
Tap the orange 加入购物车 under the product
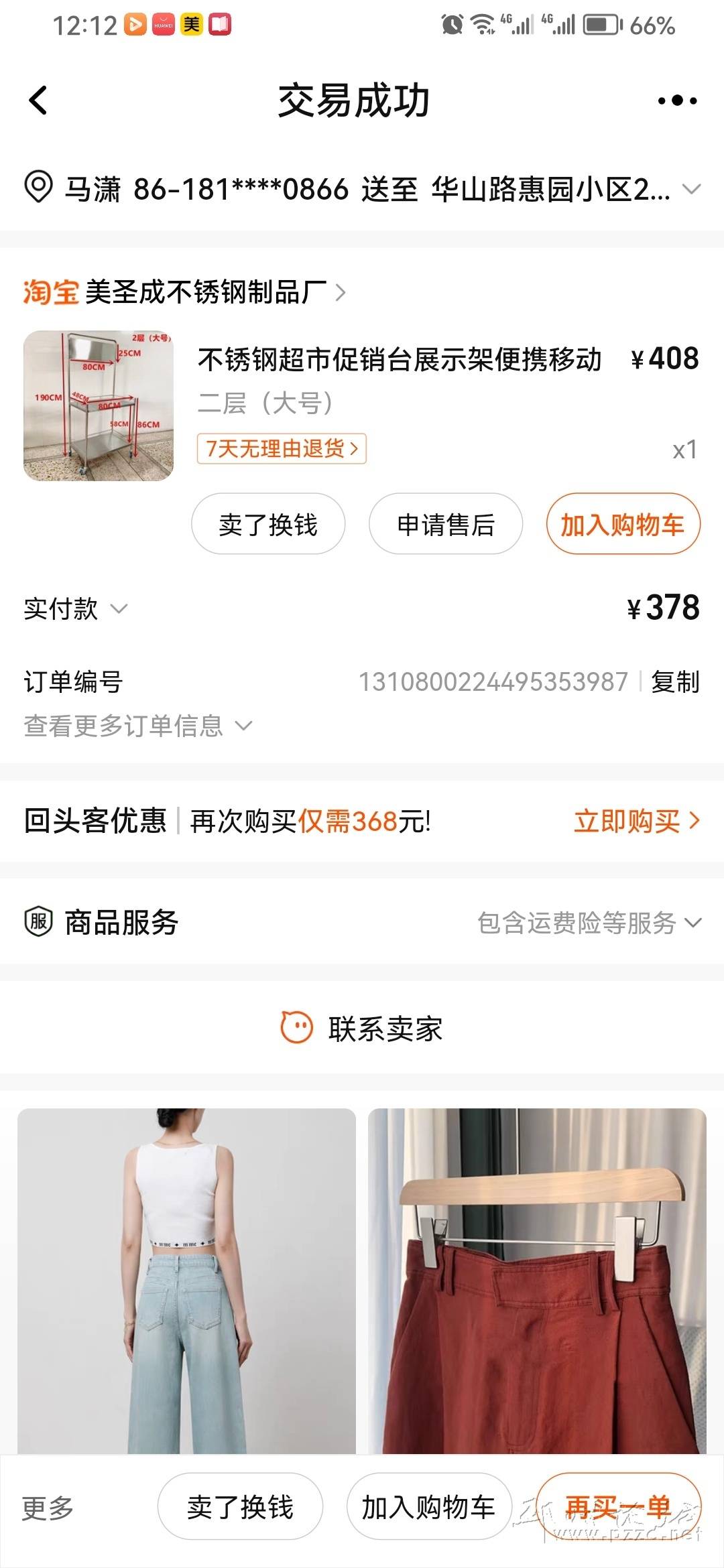(x=623, y=524)
